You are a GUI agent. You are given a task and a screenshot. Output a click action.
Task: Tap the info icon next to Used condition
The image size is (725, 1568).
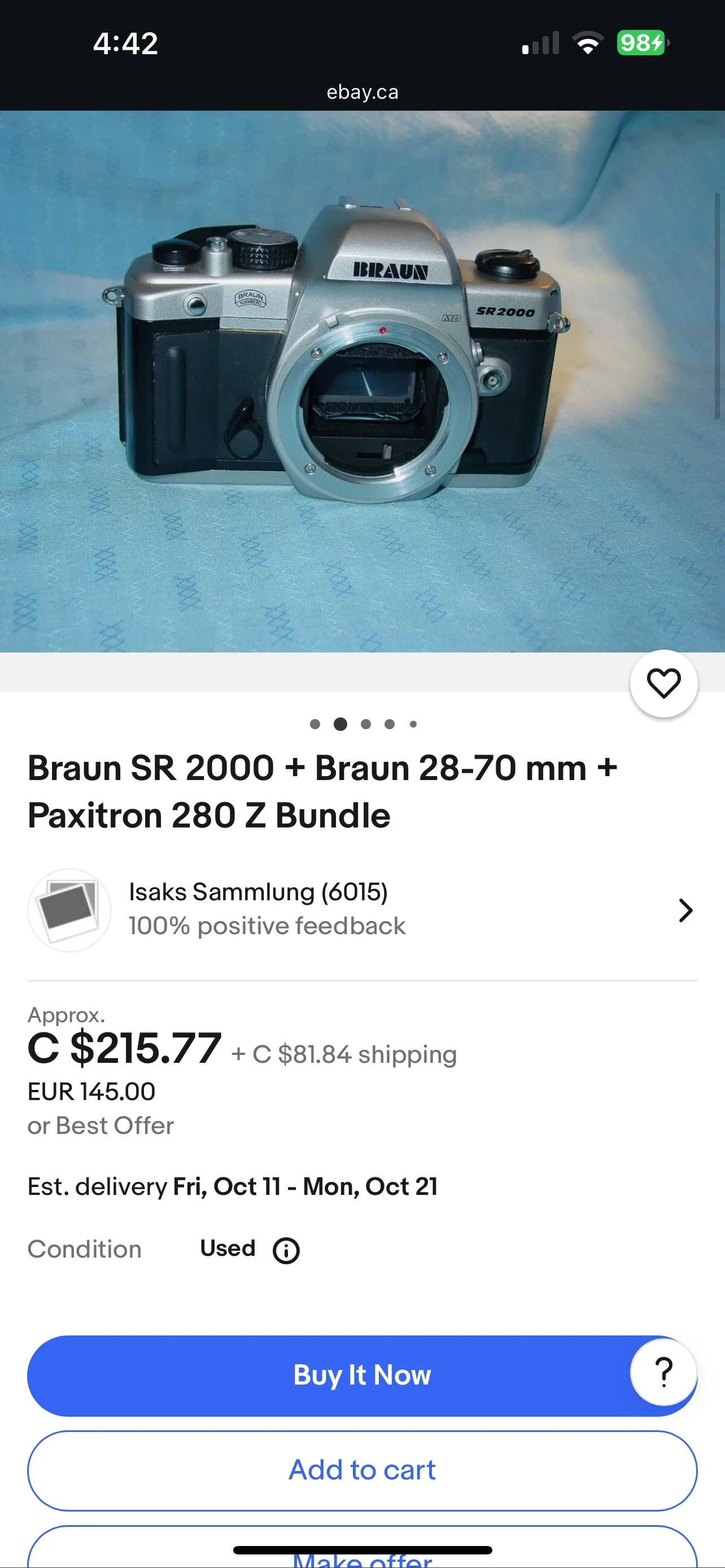(x=286, y=1251)
